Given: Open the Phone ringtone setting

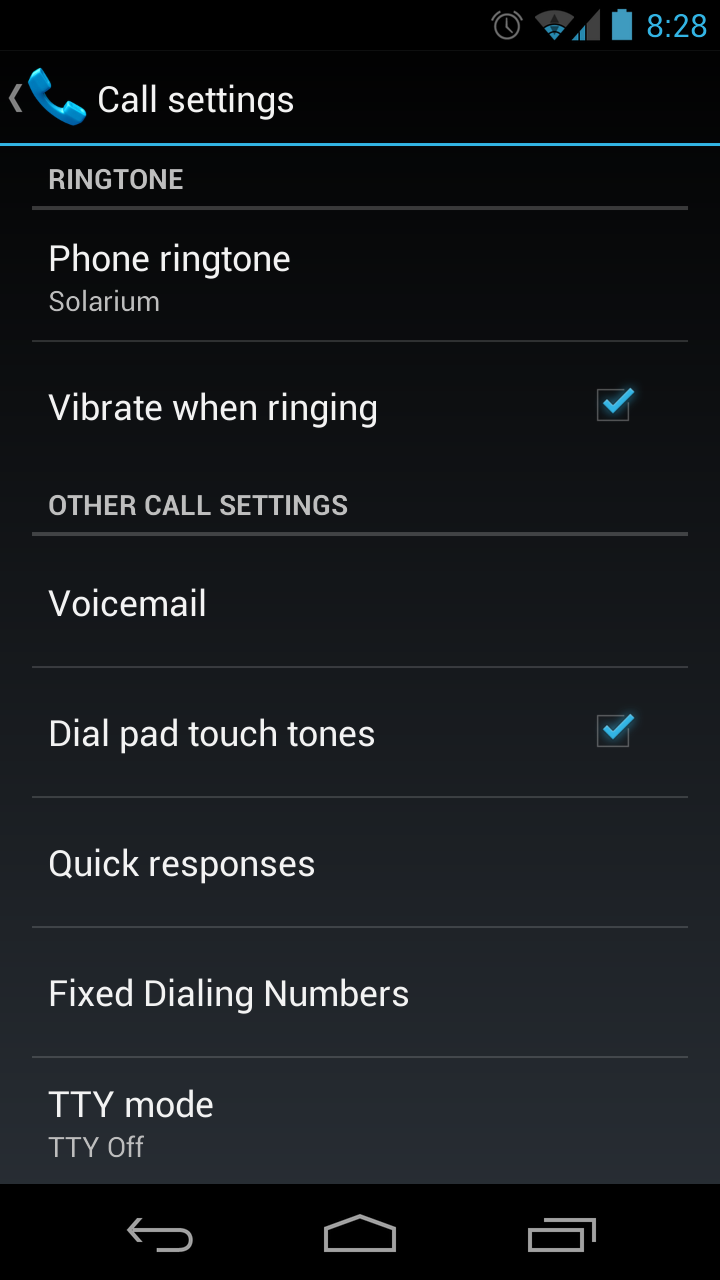Looking at the screenshot, I should click(x=360, y=277).
